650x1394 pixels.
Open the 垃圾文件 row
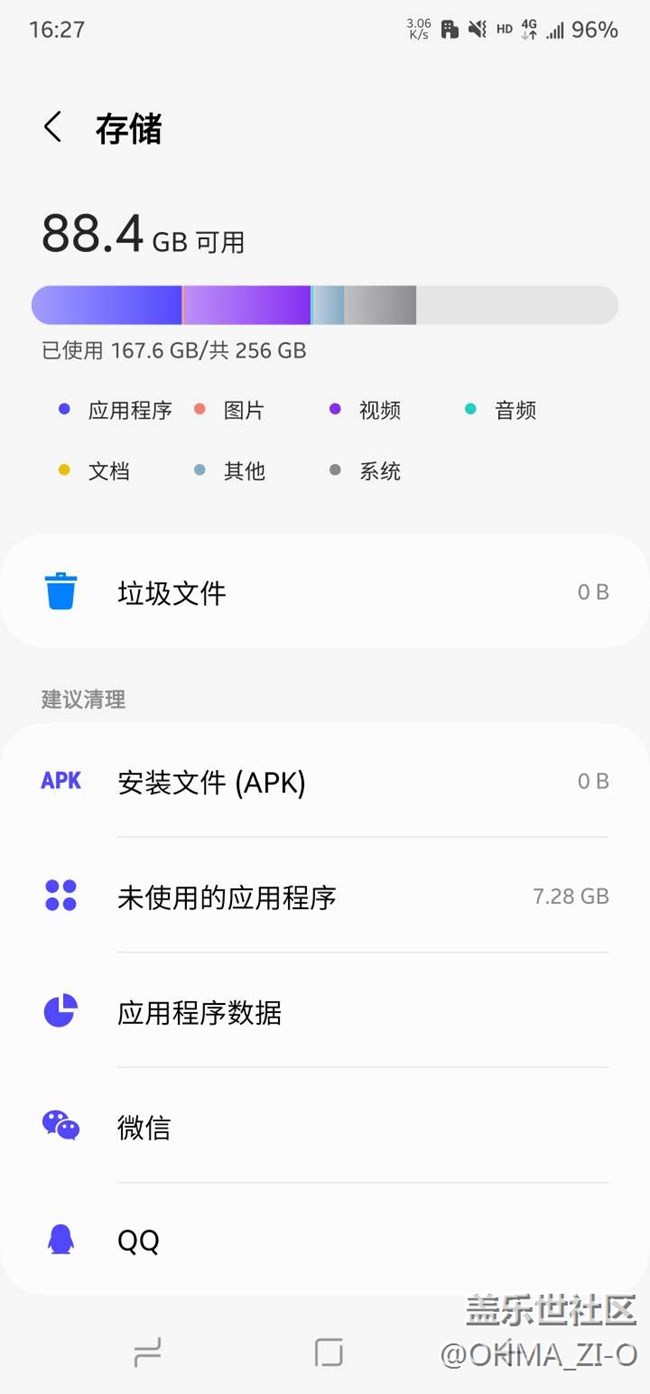click(324, 592)
